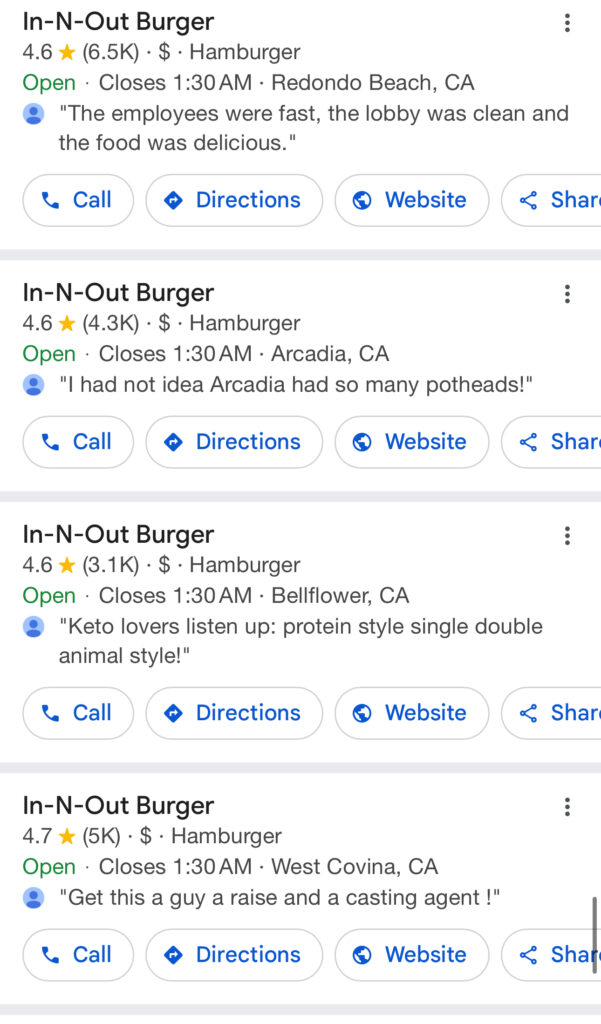Call the Bellflower In-N-Out
This screenshot has width=601, height=1024.
click(x=77, y=713)
